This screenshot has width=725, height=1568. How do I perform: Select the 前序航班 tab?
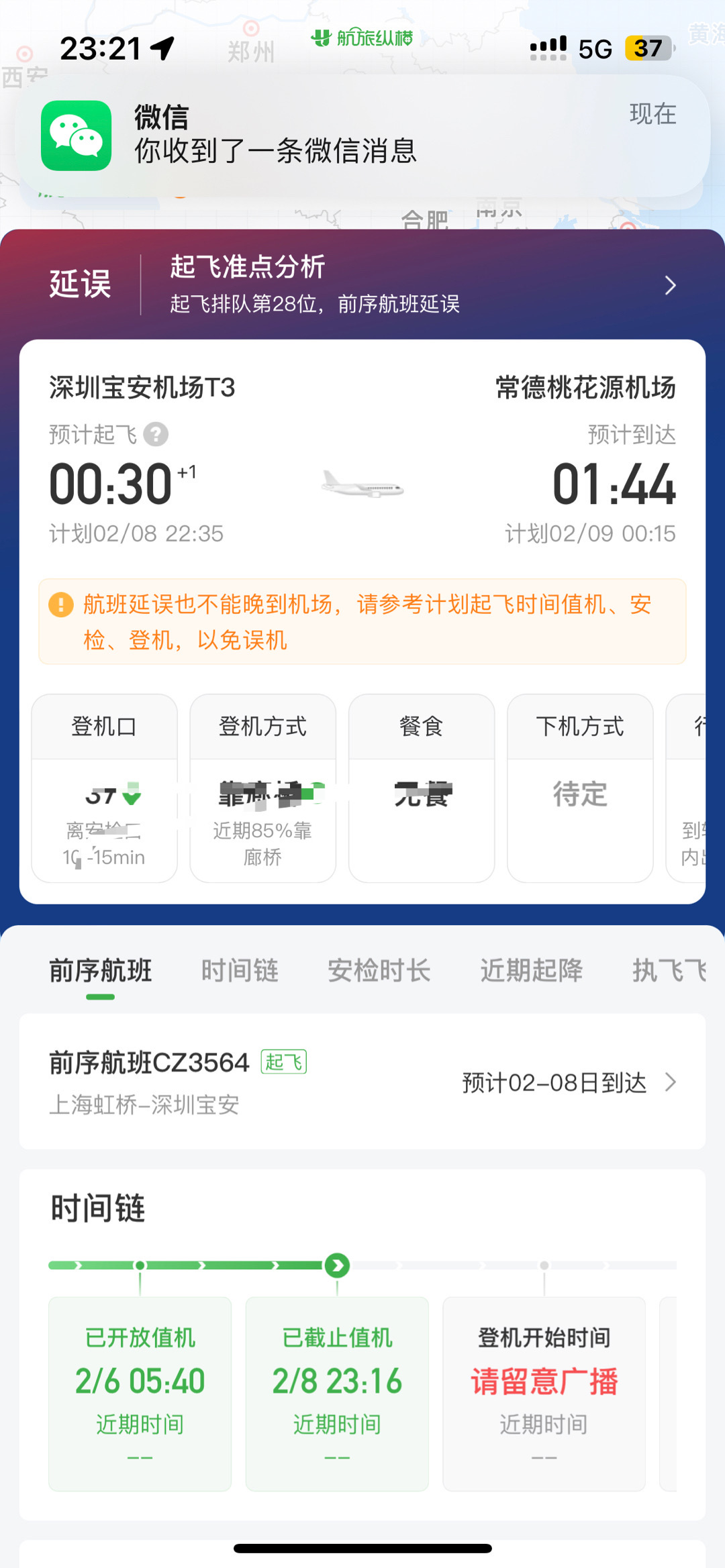[101, 971]
